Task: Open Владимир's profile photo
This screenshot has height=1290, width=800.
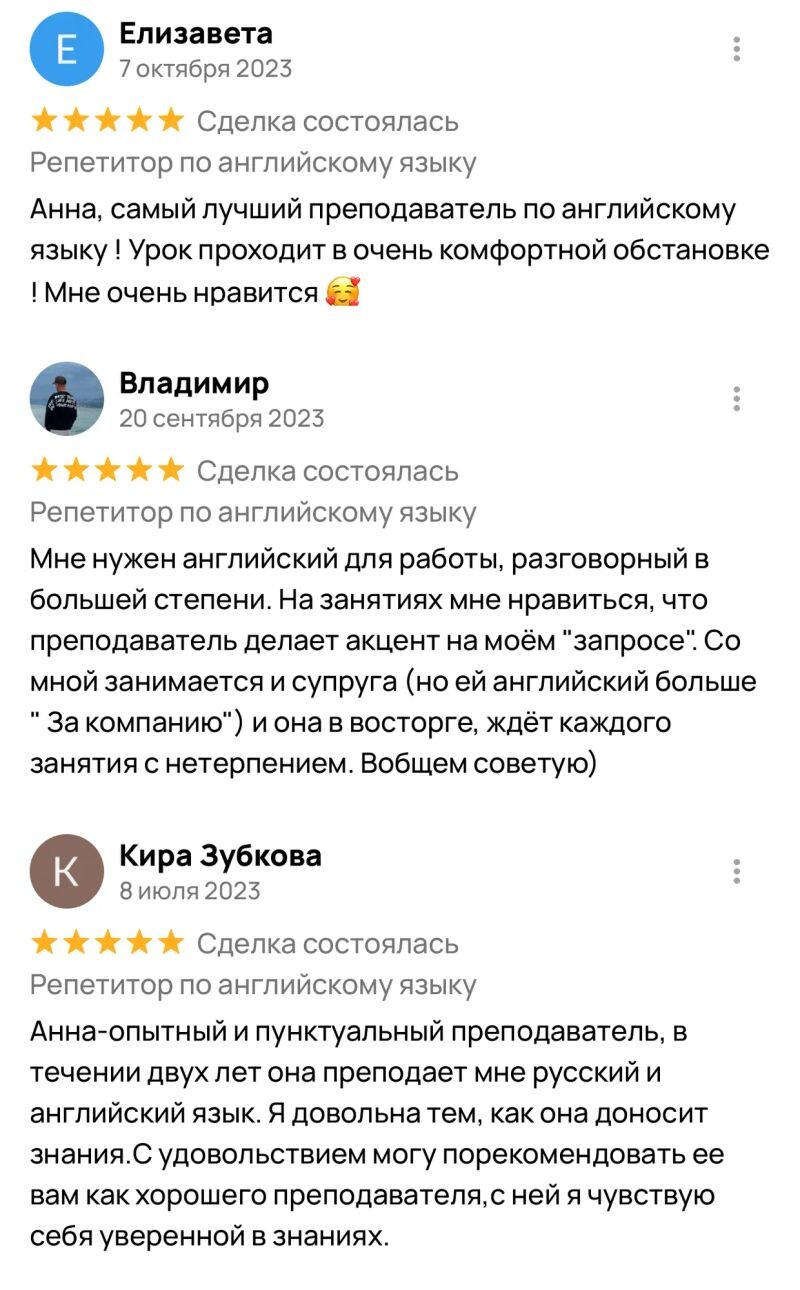Action: coord(67,399)
